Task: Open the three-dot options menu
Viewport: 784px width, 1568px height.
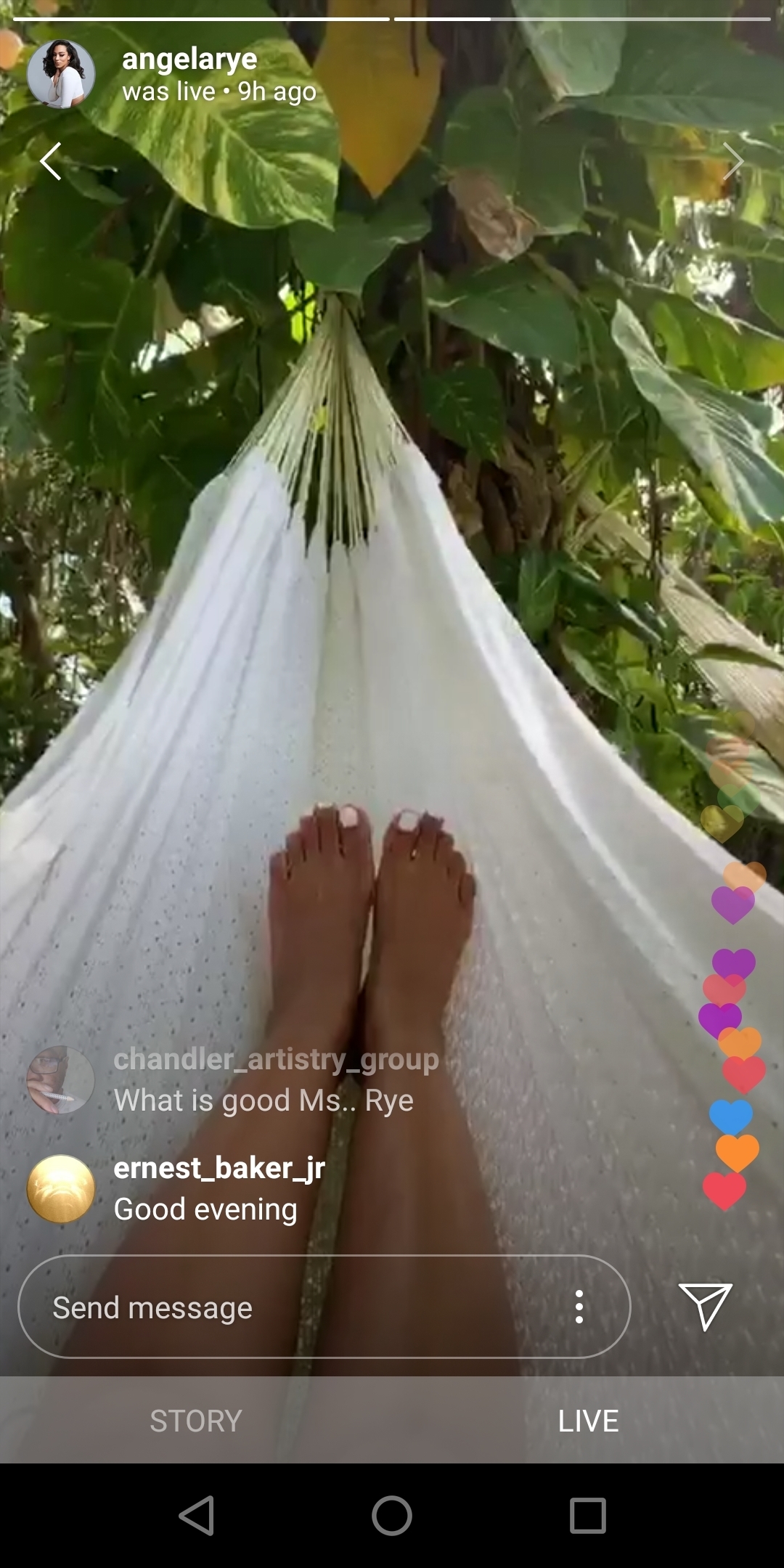Action: point(579,1307)
